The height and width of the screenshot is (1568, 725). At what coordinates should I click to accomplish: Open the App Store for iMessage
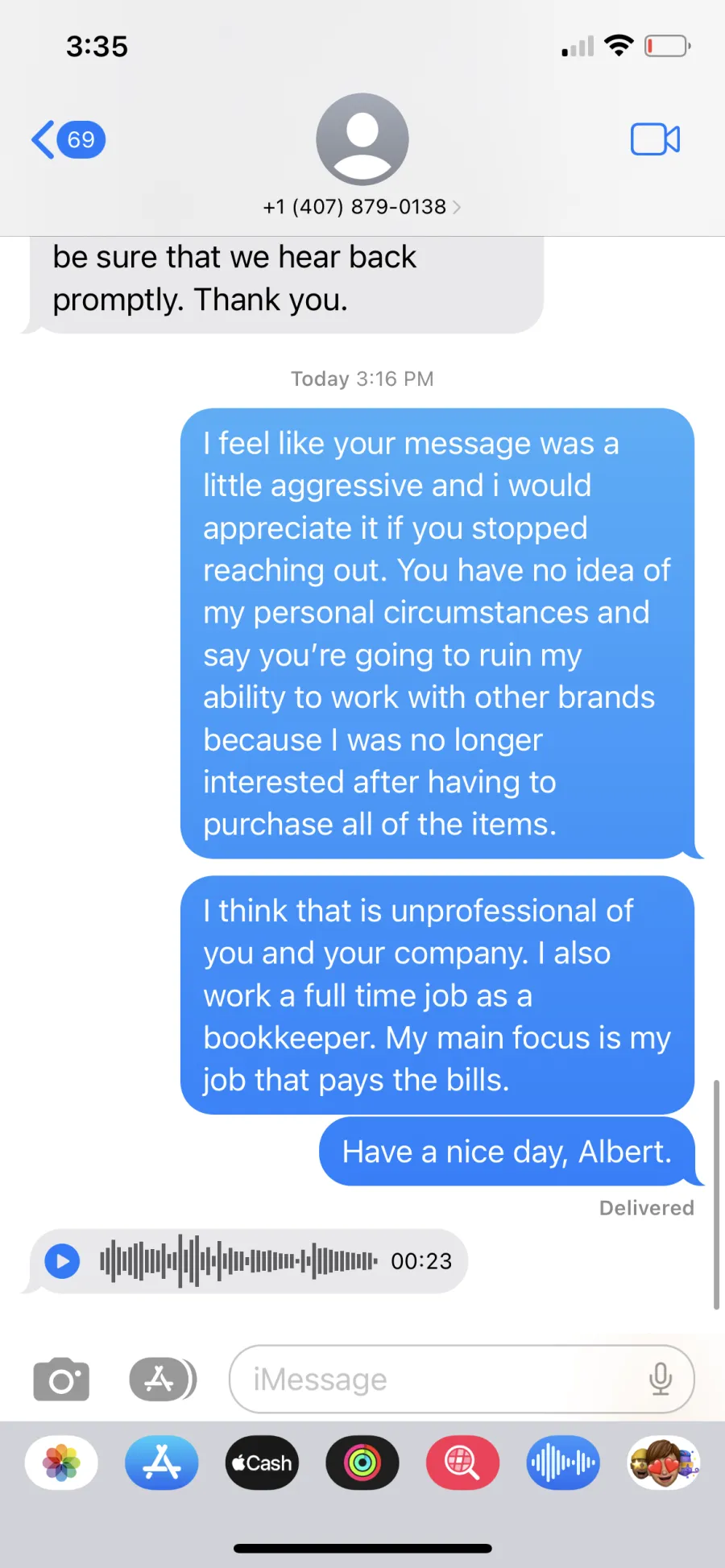(x=162, y=1463)
